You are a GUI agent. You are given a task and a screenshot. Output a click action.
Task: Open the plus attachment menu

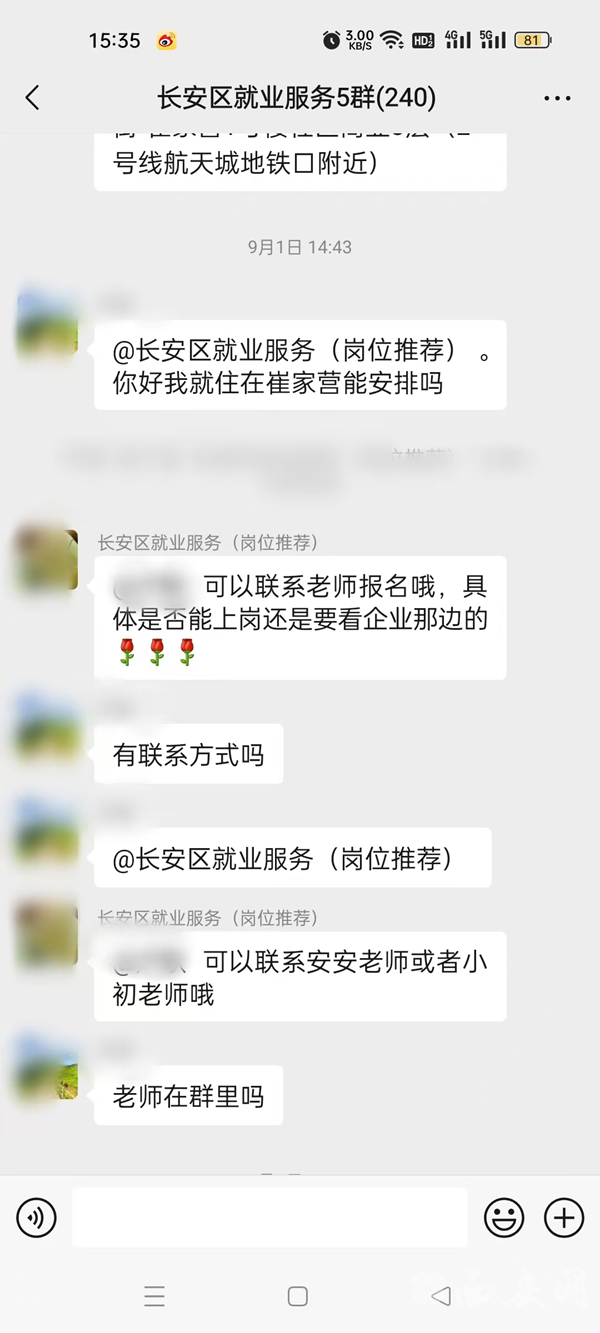[x=564, y=1218]
